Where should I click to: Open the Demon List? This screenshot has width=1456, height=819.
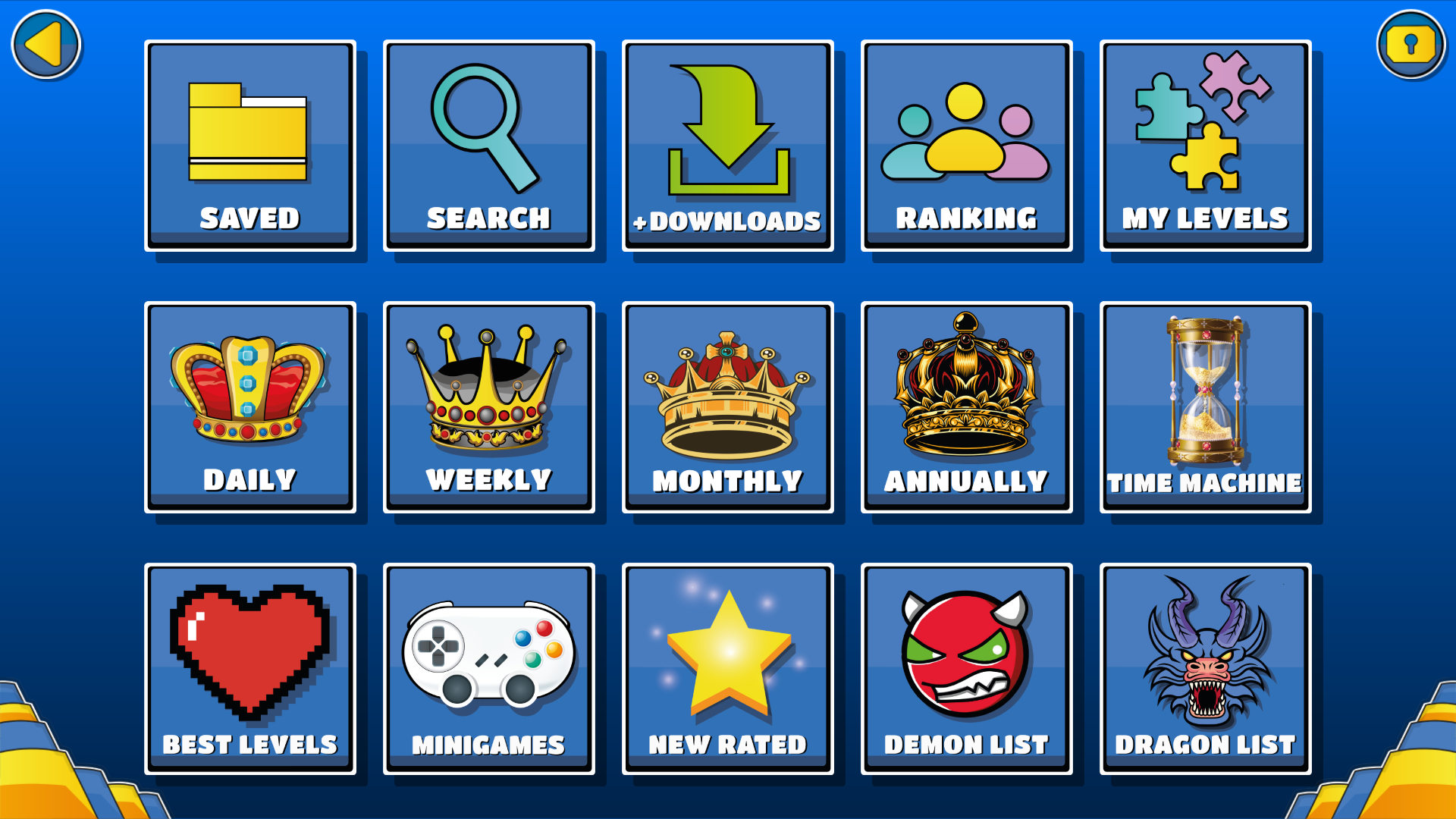click(x=966, y=669)
